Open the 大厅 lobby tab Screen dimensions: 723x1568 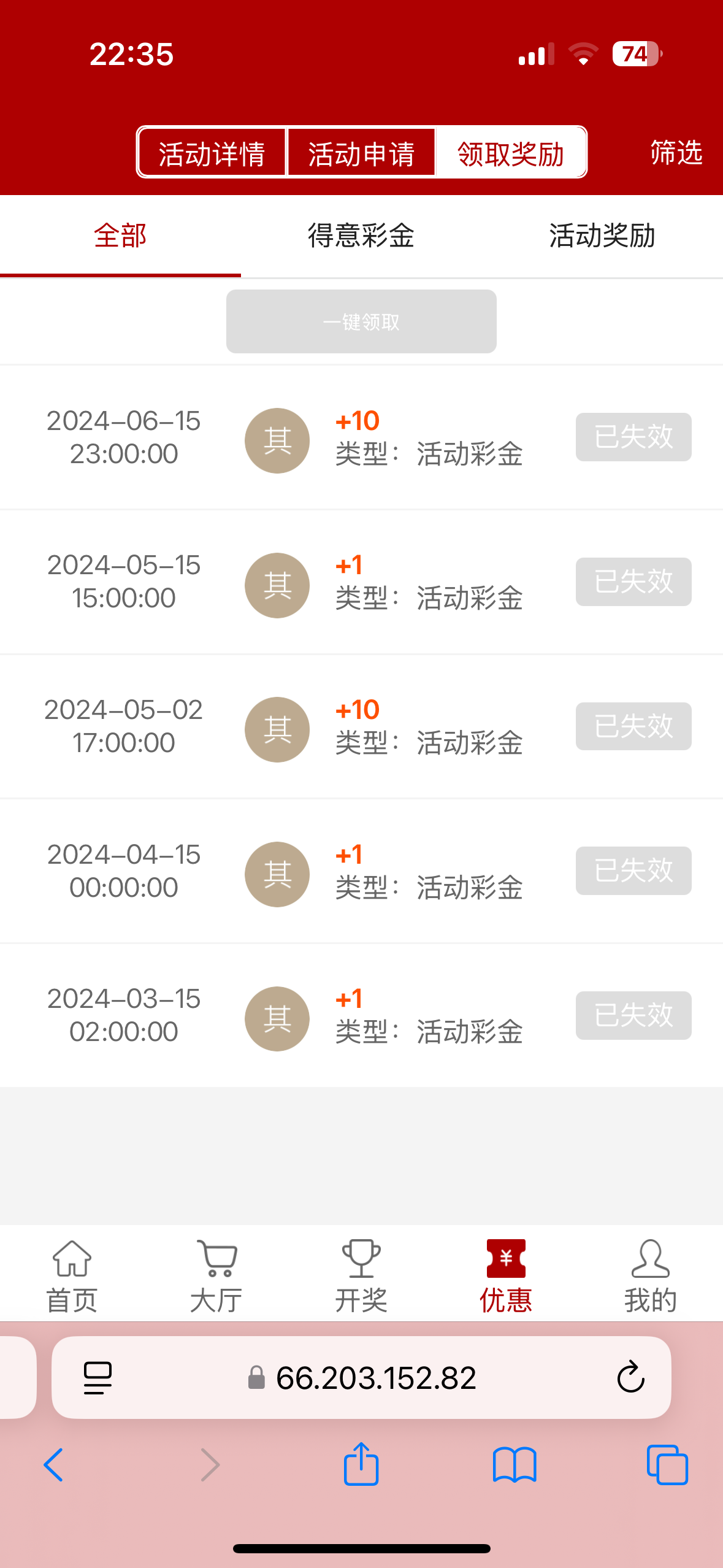click(216, 1275)
